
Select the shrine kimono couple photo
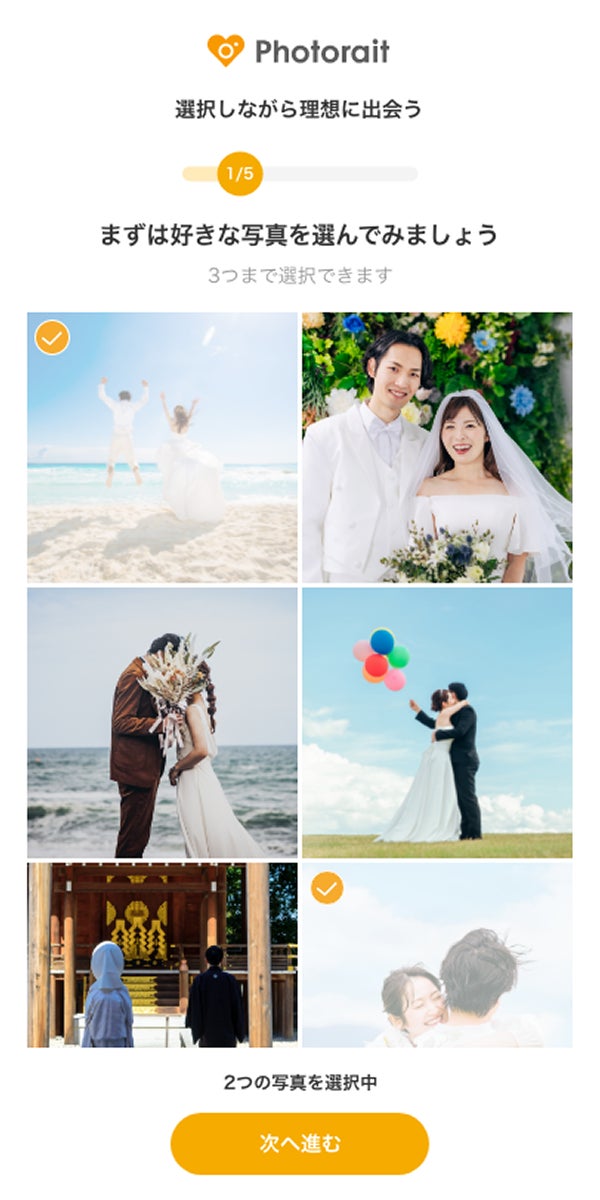[162, 955]
